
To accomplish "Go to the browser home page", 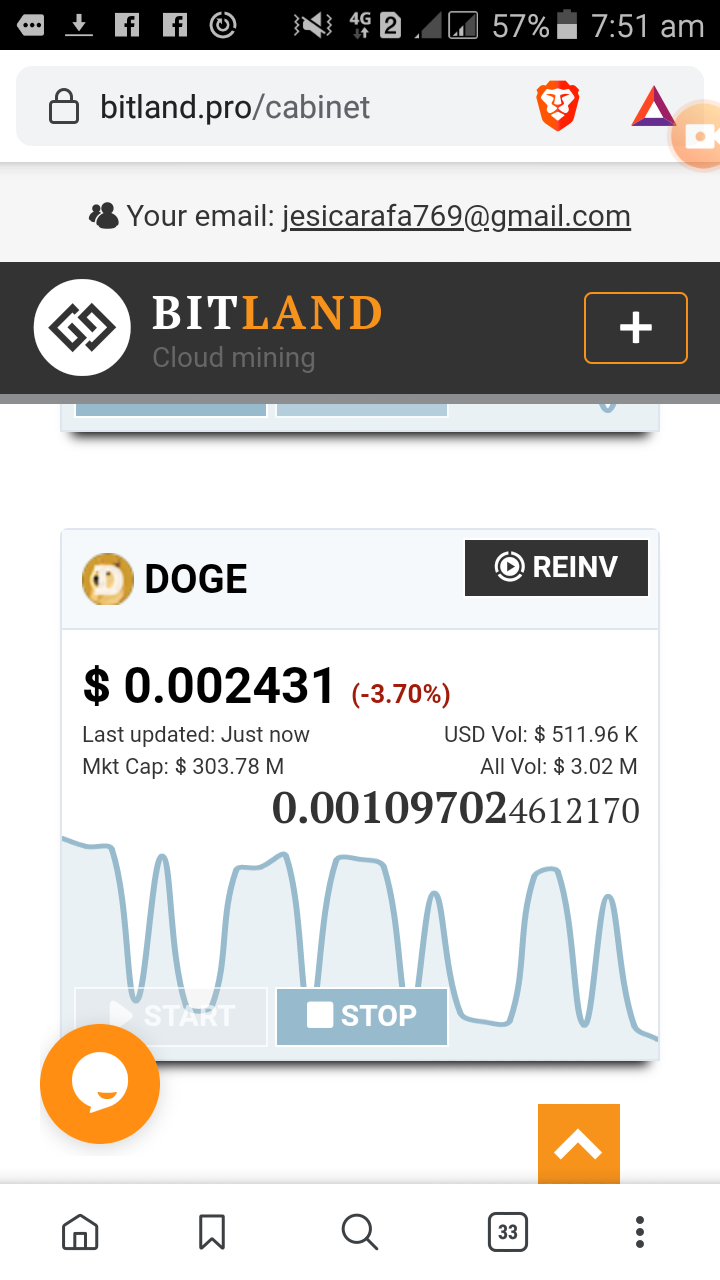I will 80,1232.
